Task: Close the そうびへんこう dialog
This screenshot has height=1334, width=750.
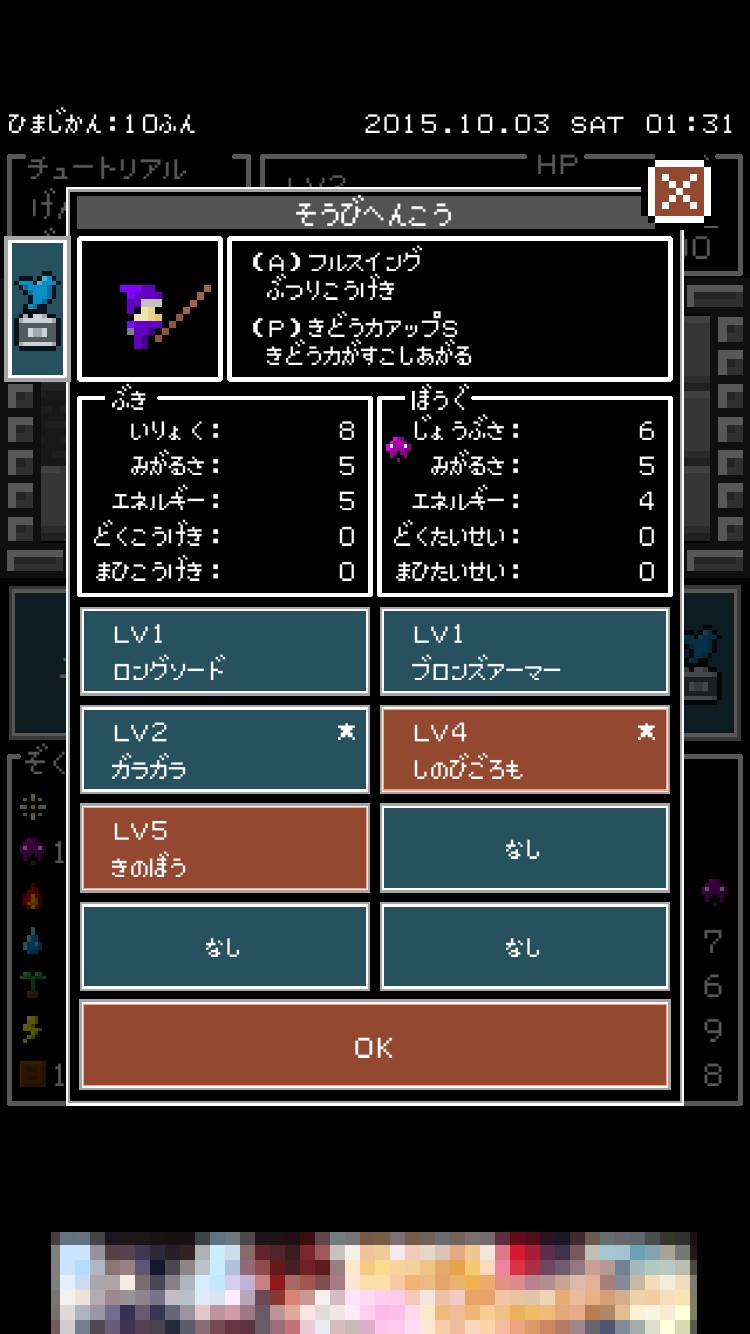Action: [x=680, y=191]
